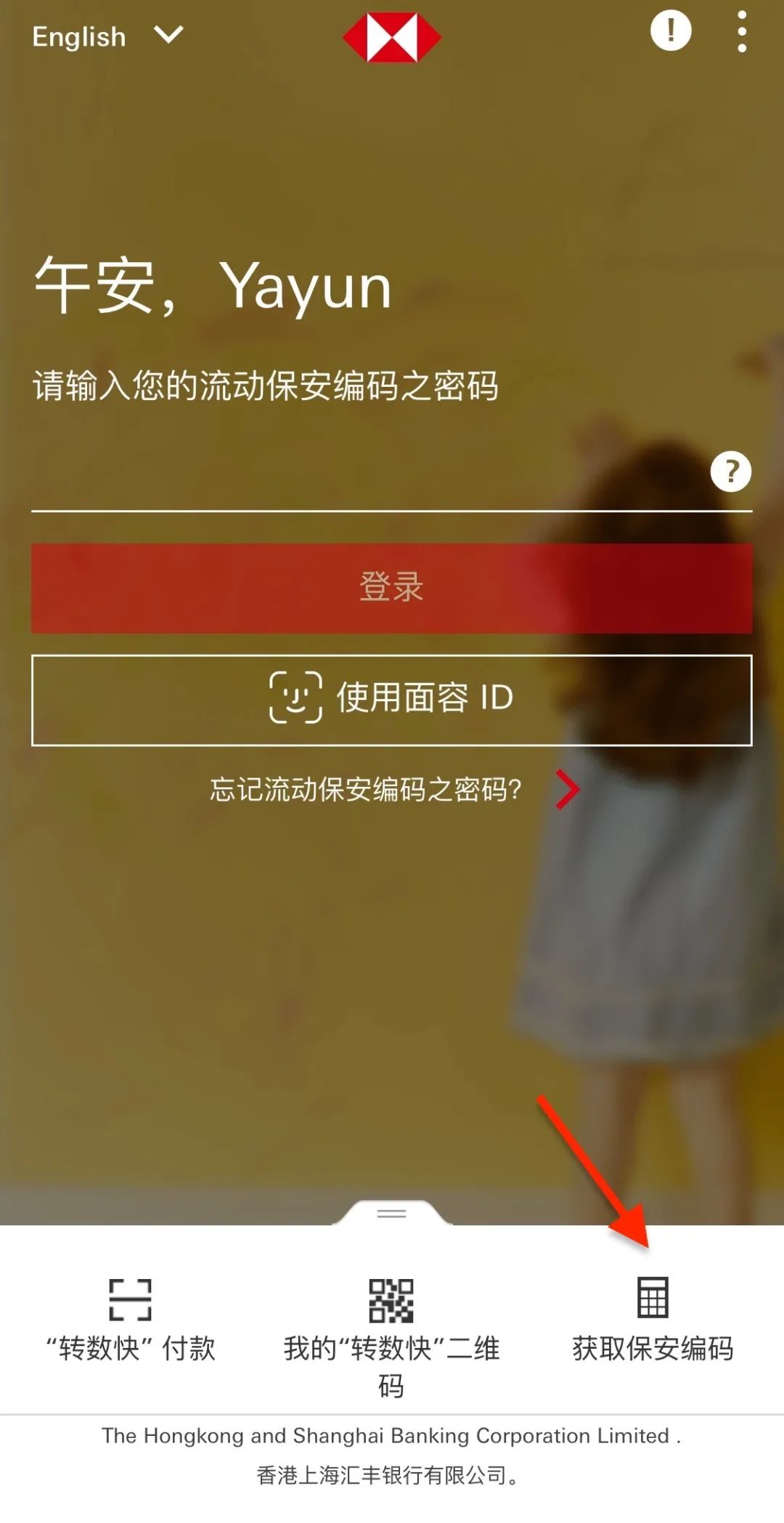
Task: Switch language away from English
Action: pos(78,36)
